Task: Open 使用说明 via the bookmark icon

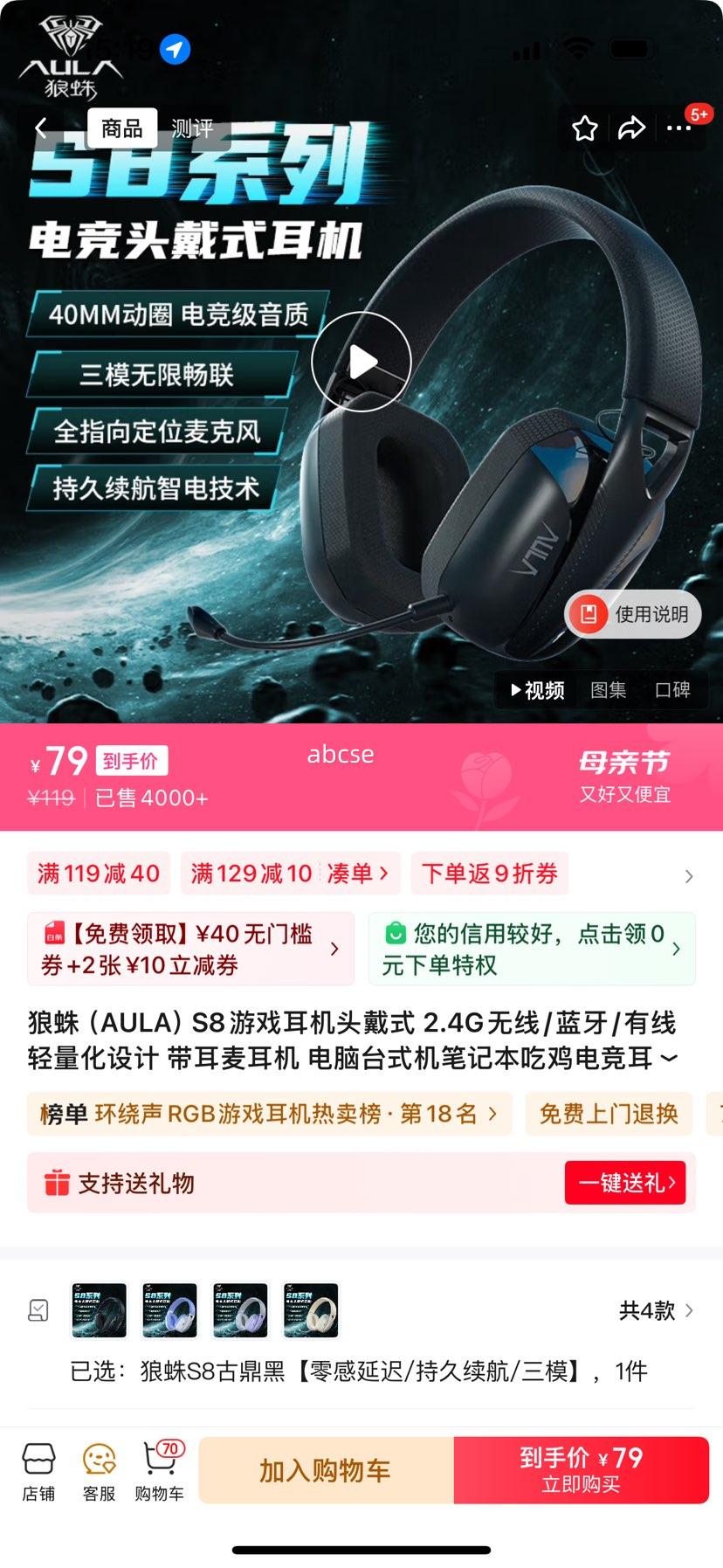Action: [x=589, y=614]
